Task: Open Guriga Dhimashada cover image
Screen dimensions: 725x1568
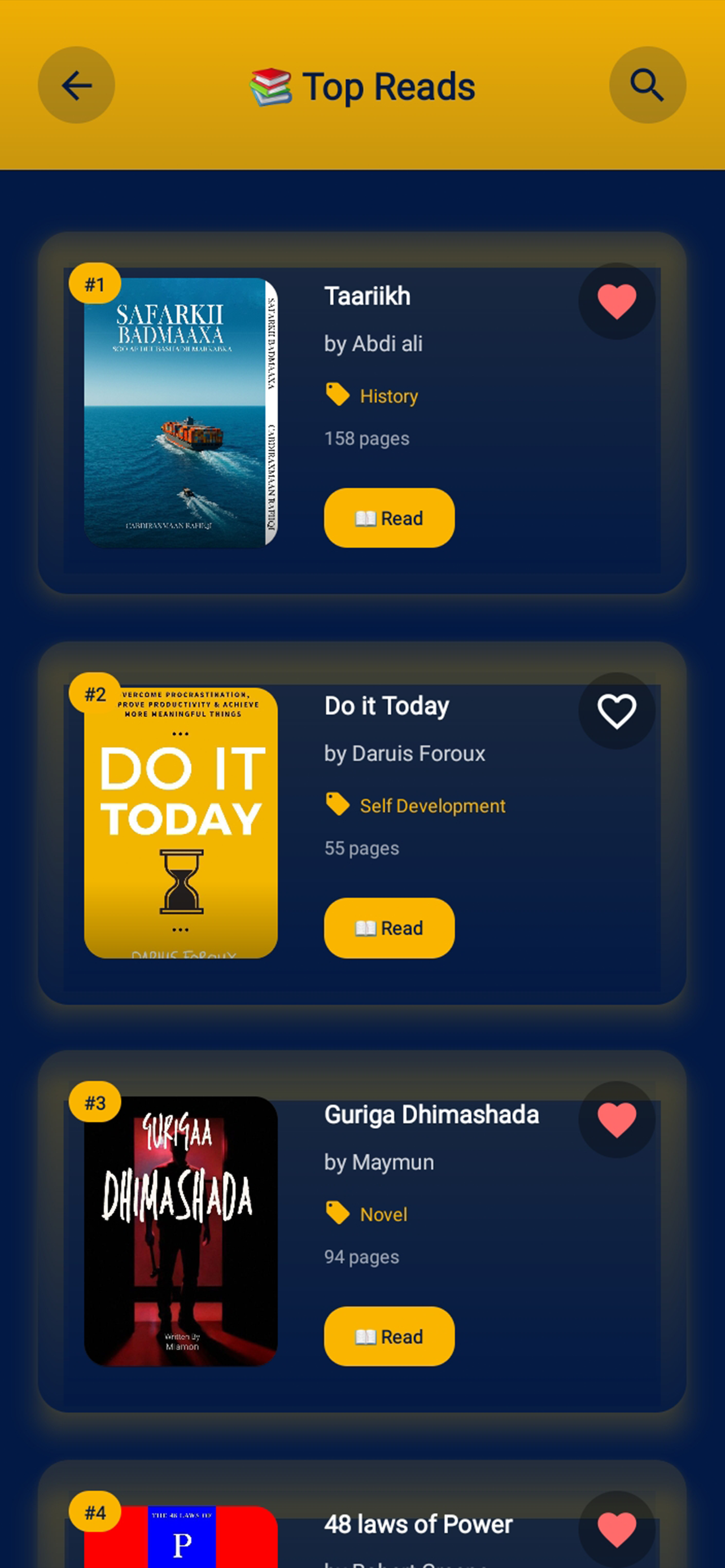Action: click(x=181, y=1231)
